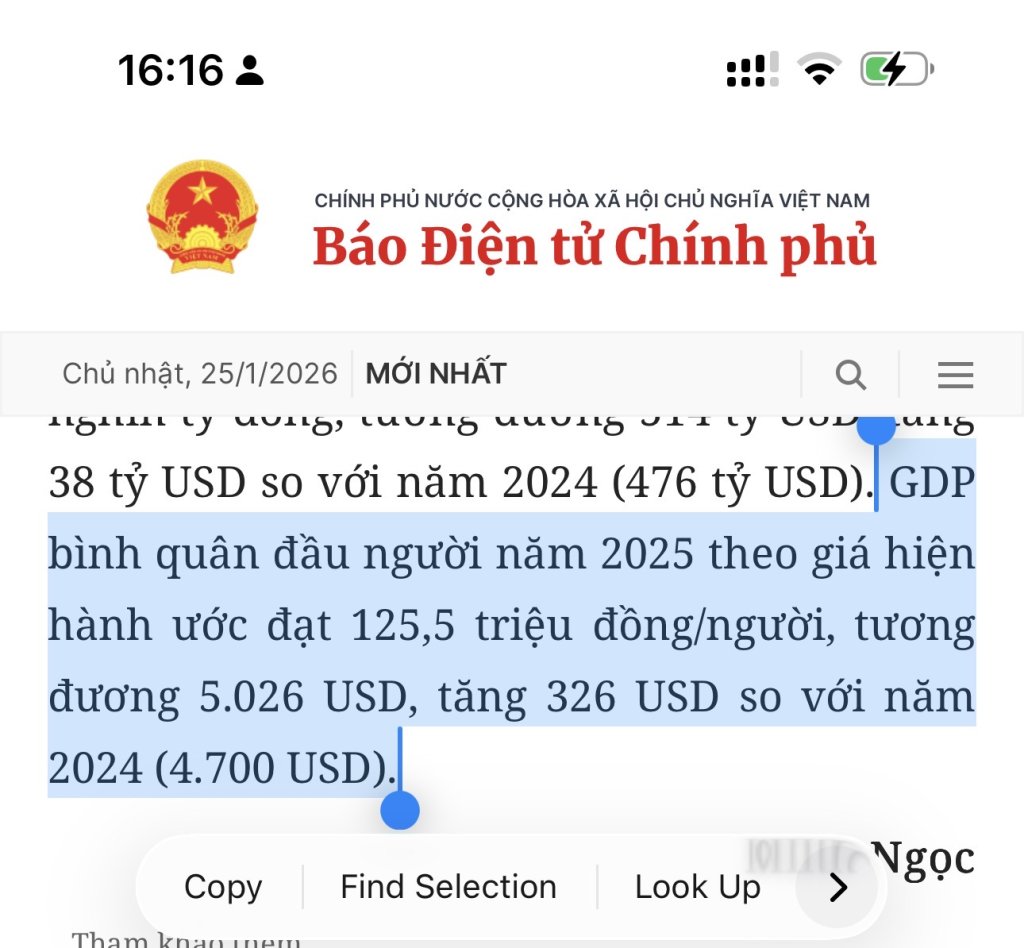Open the hamburger menu

pyautogui.click(x=955, y=375)
